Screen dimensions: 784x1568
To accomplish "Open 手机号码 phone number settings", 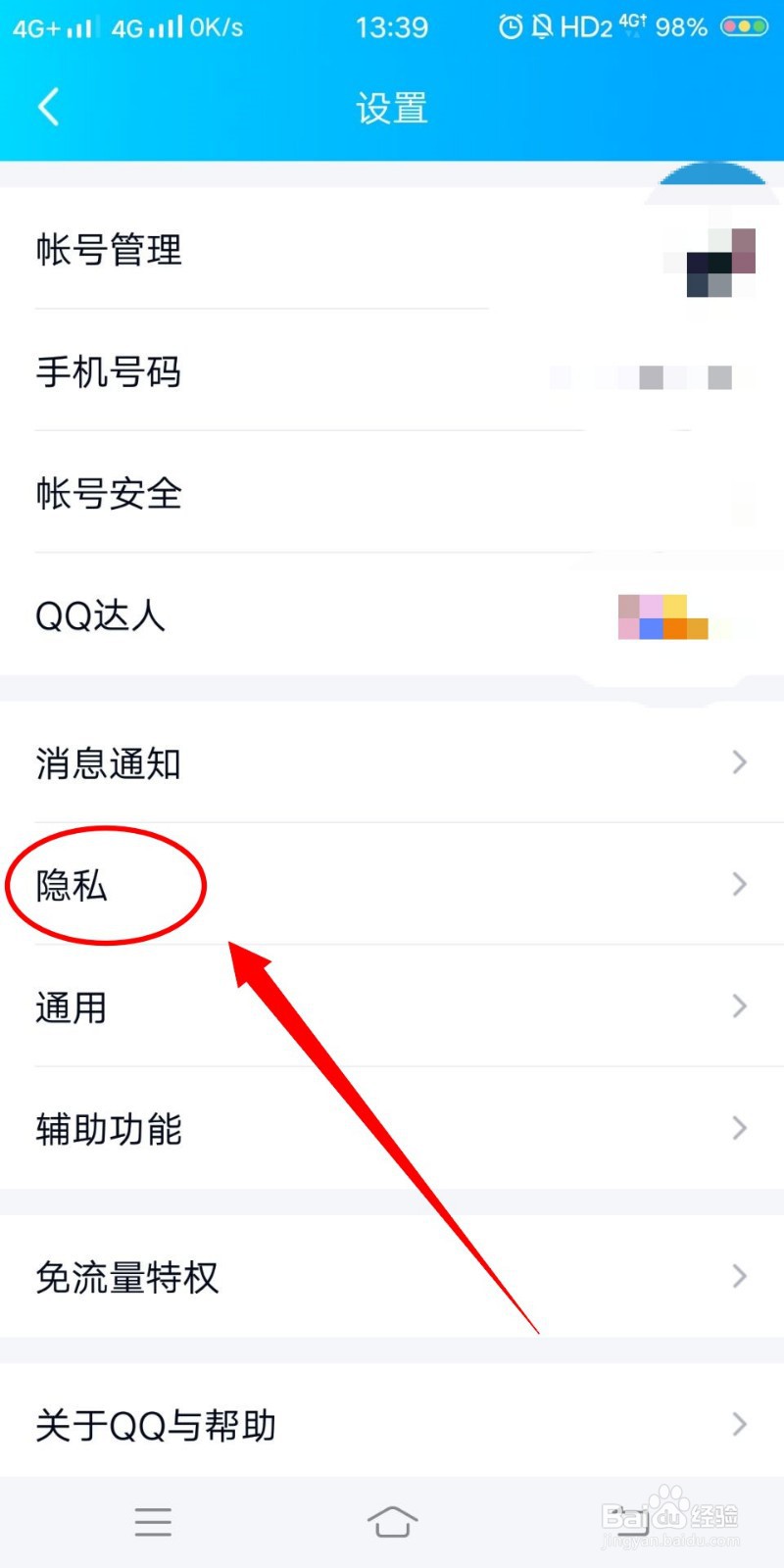I will tap(108, 373).
